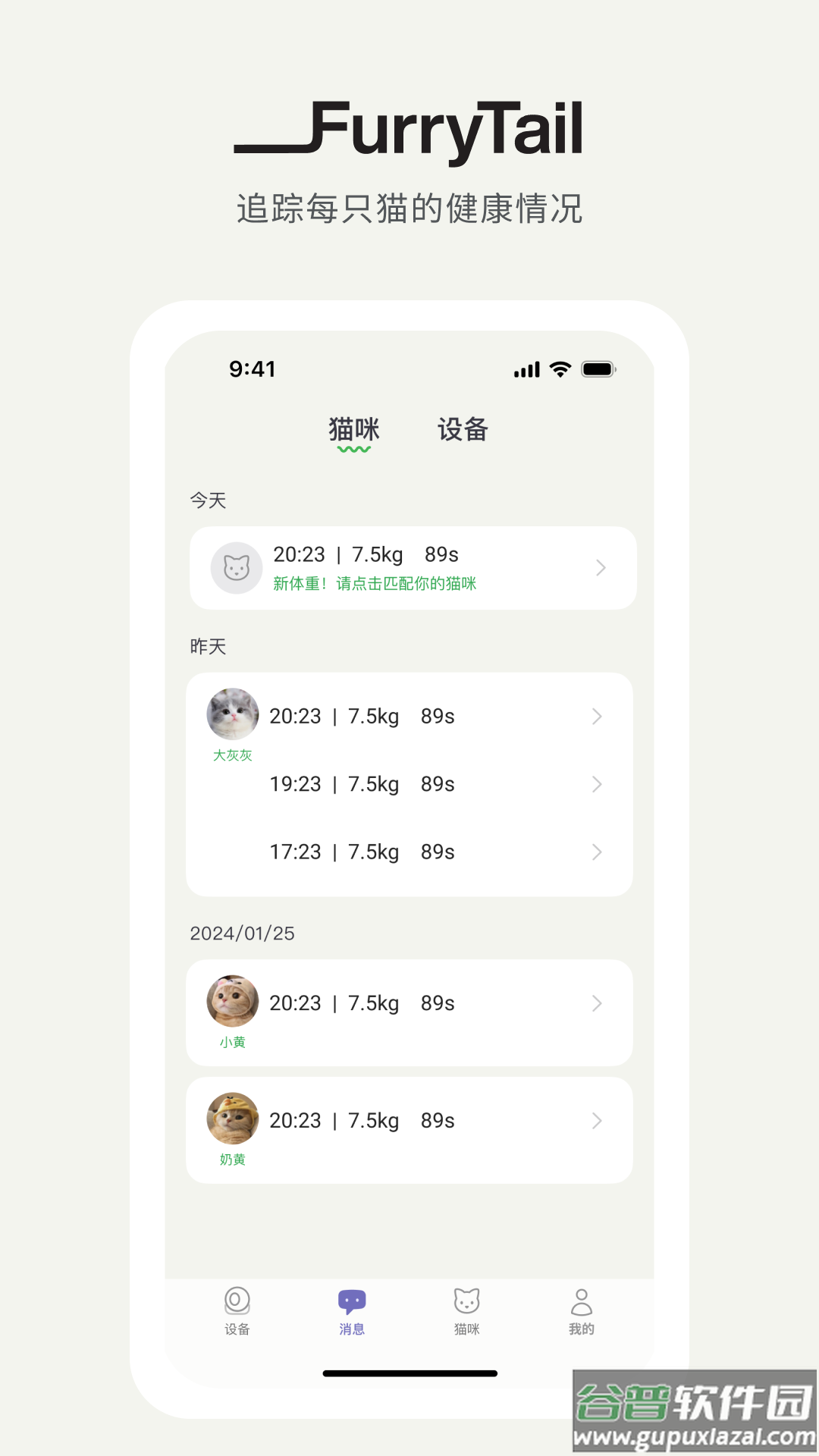Expand 小黄's 20:23 record details
The width and height of the screenshot is (819, 1456).
click(598, 1003)
